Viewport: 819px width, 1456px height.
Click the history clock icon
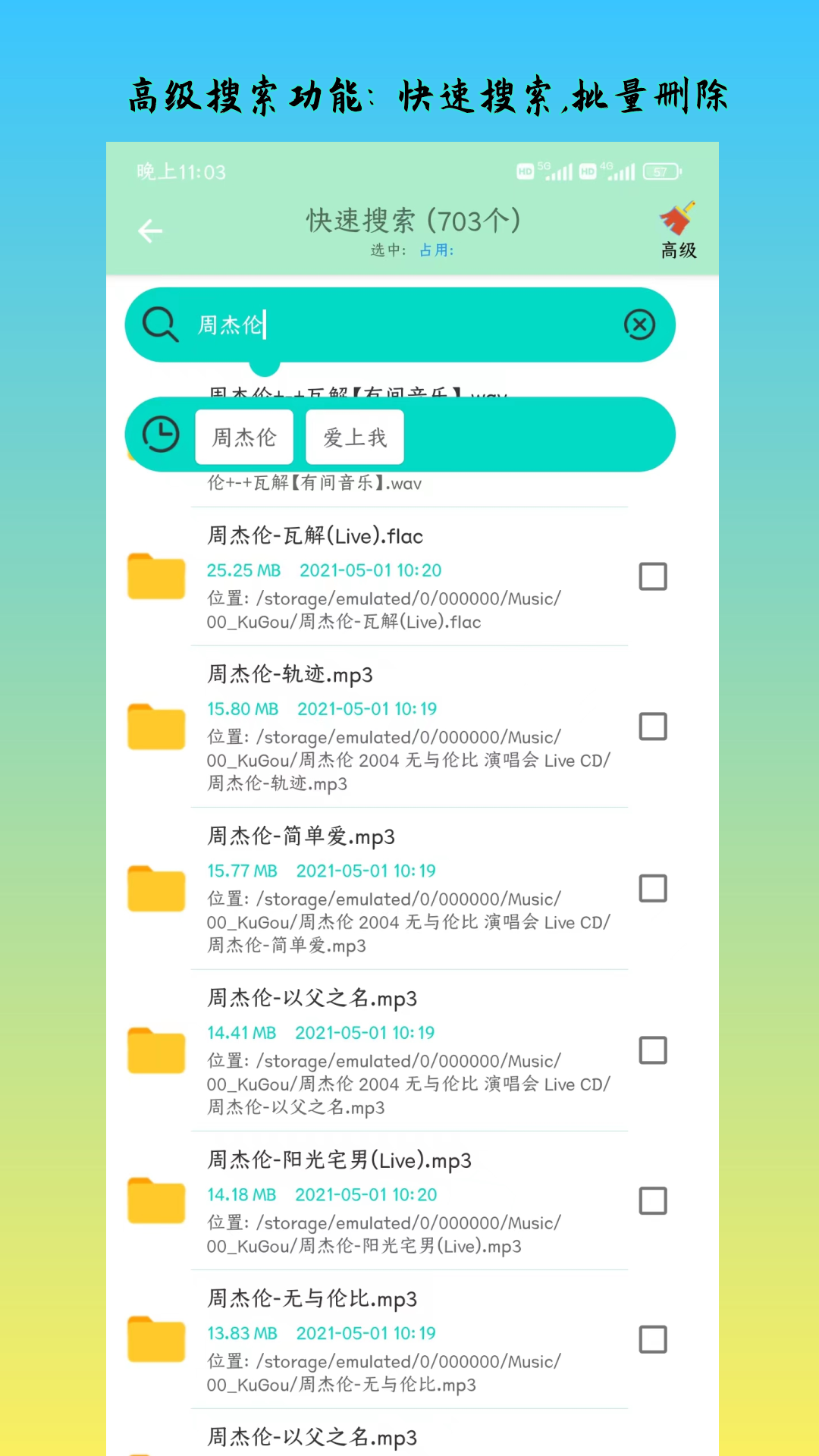point(159,435)
